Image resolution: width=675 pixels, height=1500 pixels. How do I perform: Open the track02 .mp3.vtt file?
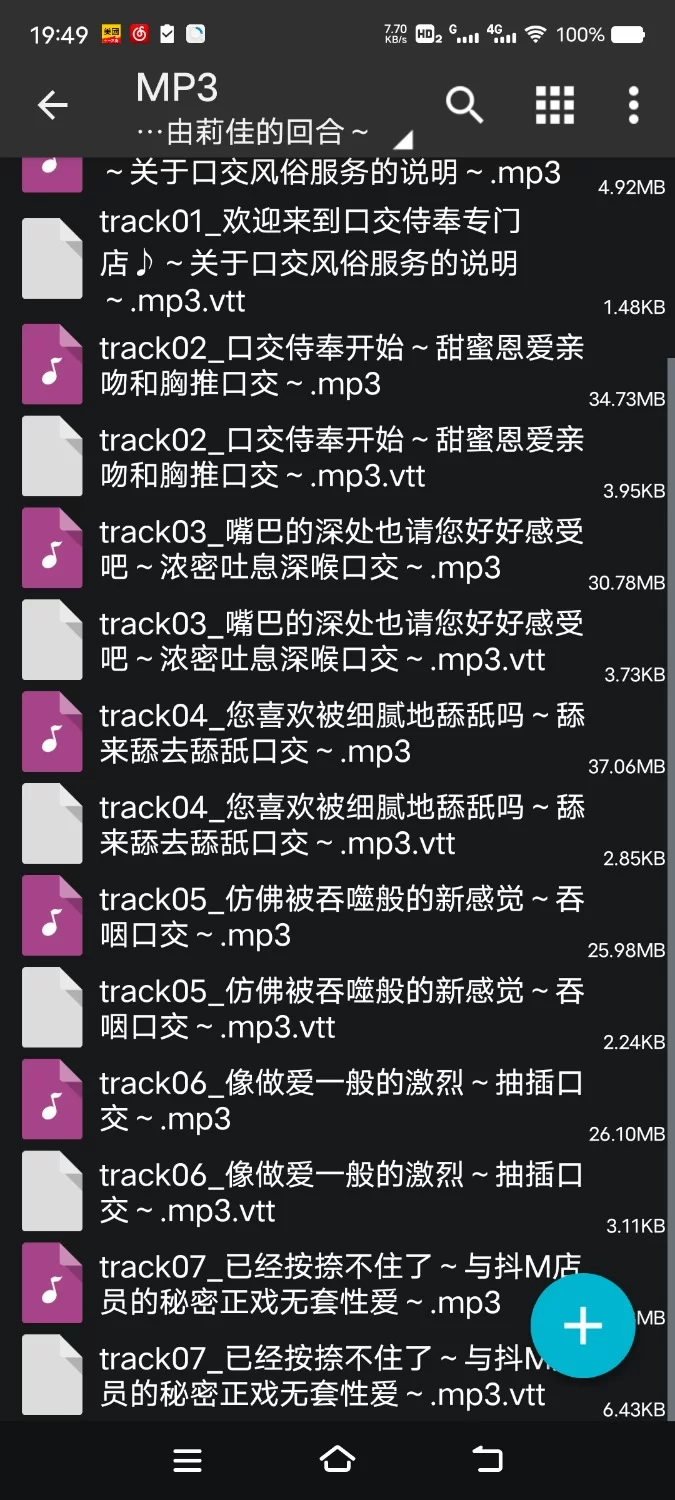click(340, 458)
